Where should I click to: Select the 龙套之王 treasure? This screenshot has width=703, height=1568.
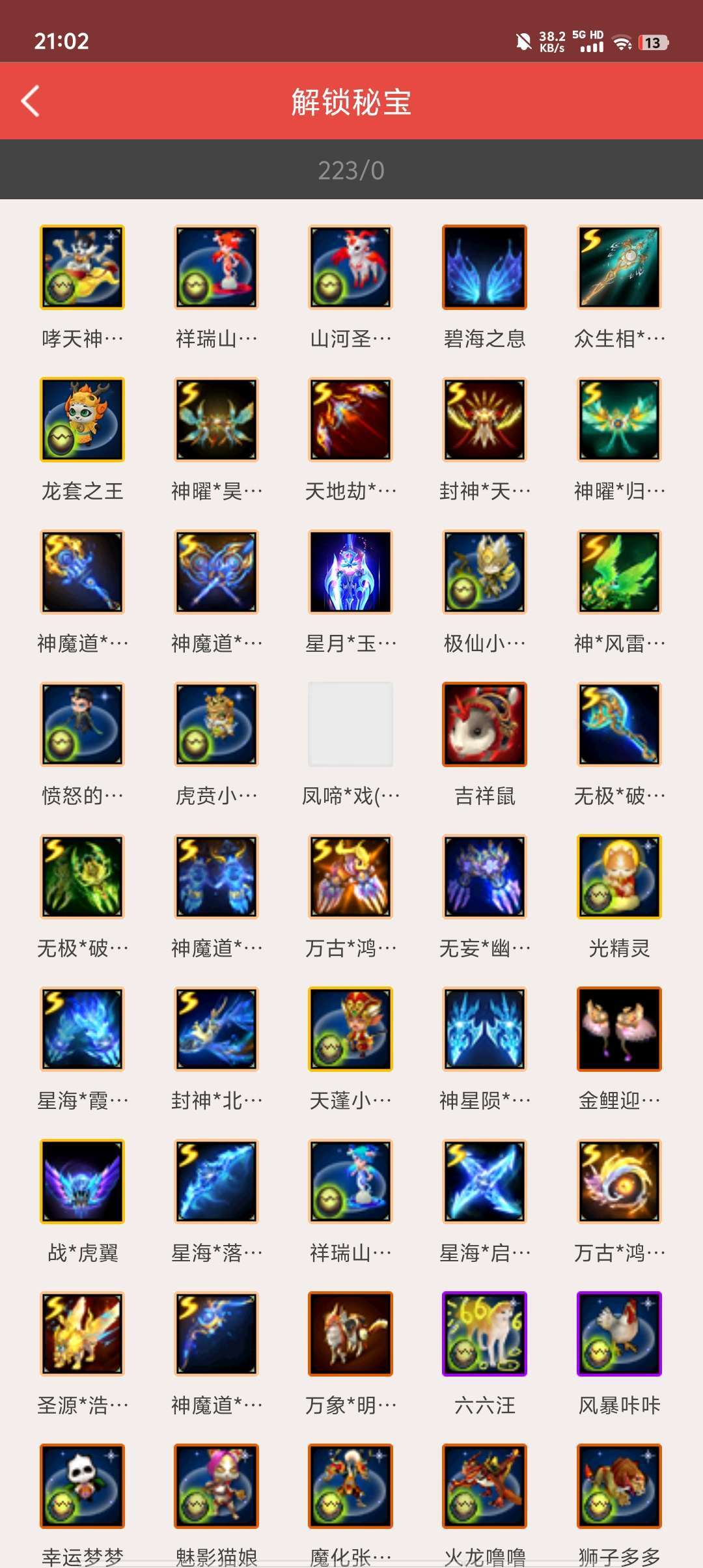click(82, 420)
